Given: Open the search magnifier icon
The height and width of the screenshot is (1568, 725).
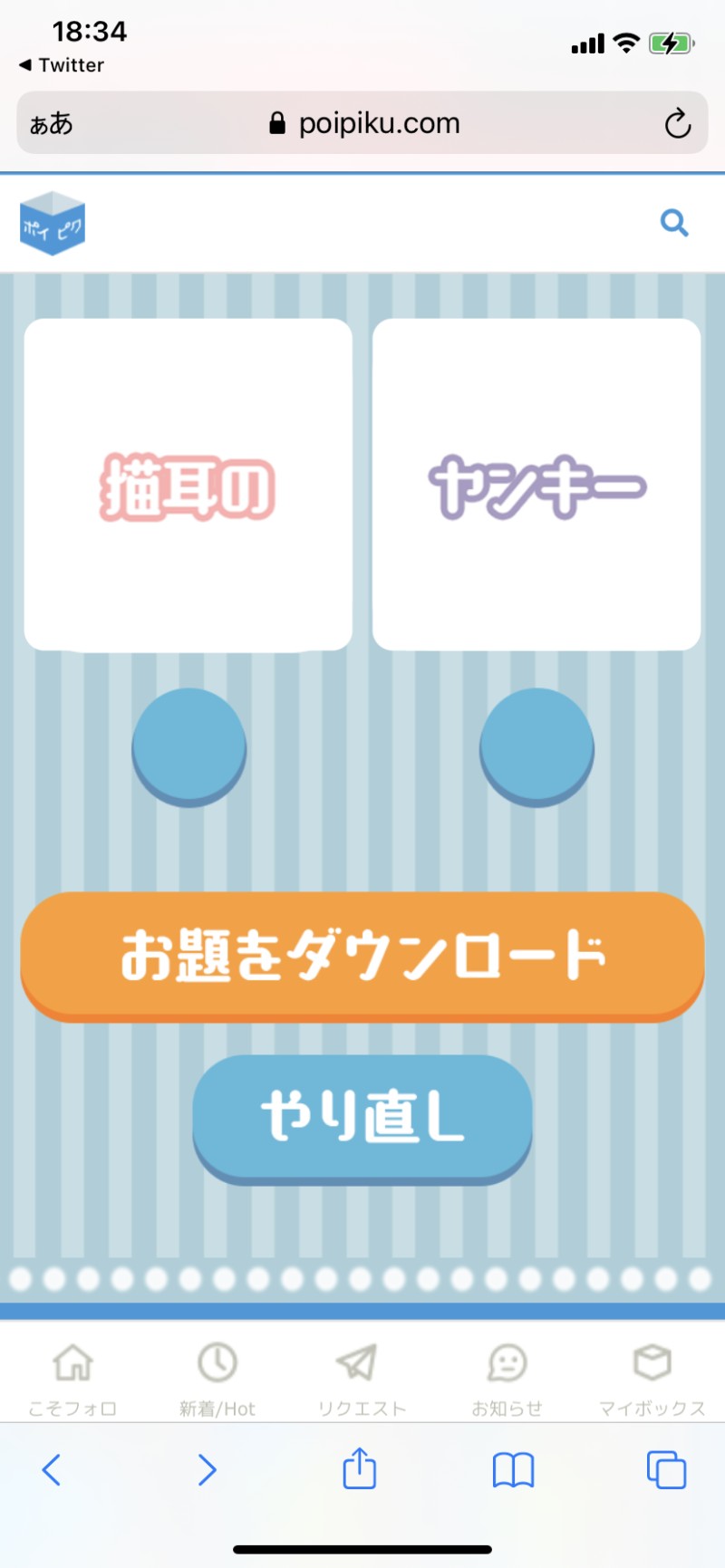Looking at the screenshot, I should [674, 223].
